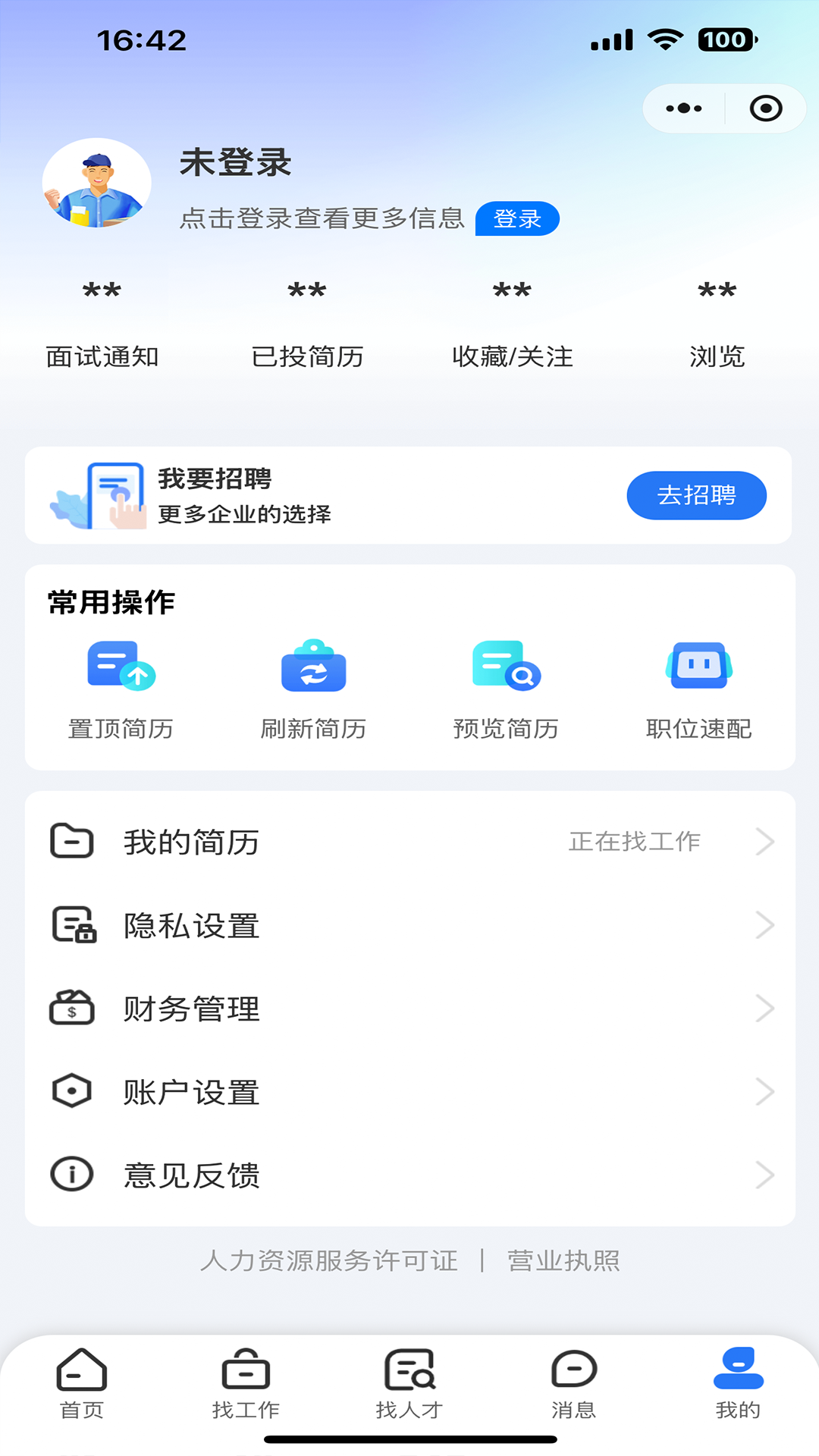This screenshot has width=819, height=1456.
Task: Click the 登录 button
Action: pos(516,218)
